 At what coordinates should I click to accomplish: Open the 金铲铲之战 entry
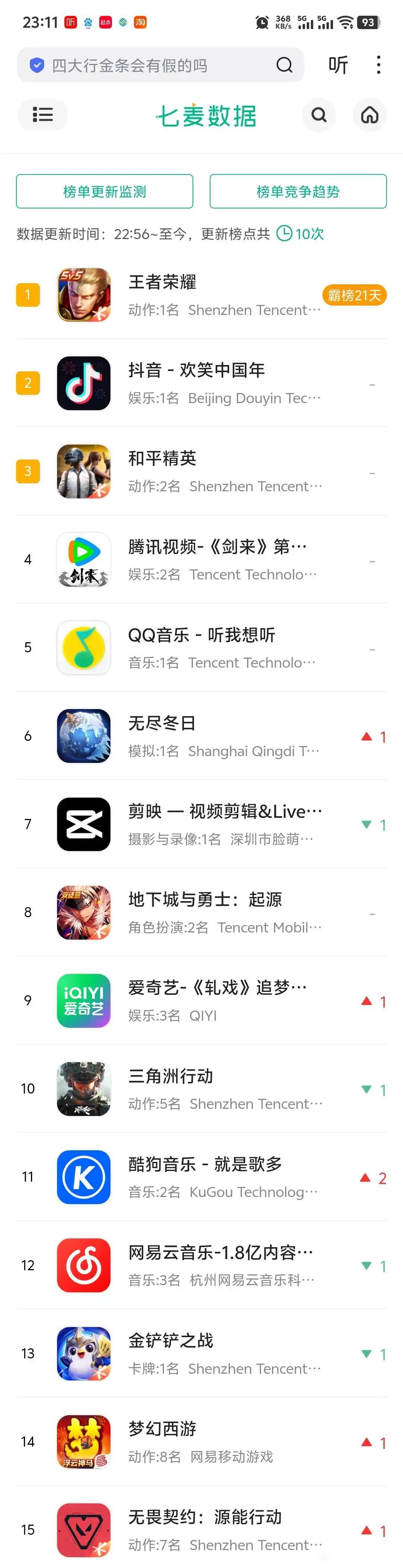[x=201, y=1354]
